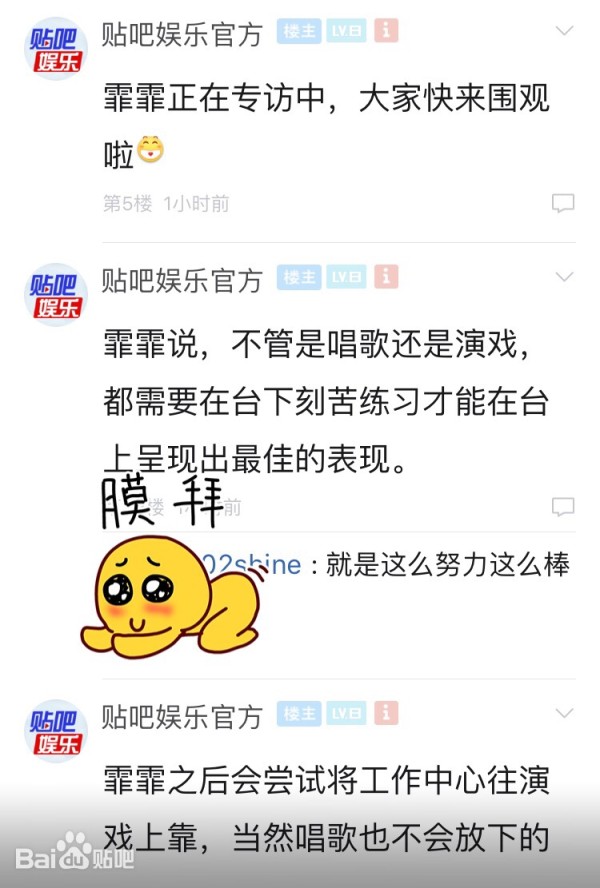
Task: Reply to the 第5楼 post via its comment icon
Action: (563, 204)
